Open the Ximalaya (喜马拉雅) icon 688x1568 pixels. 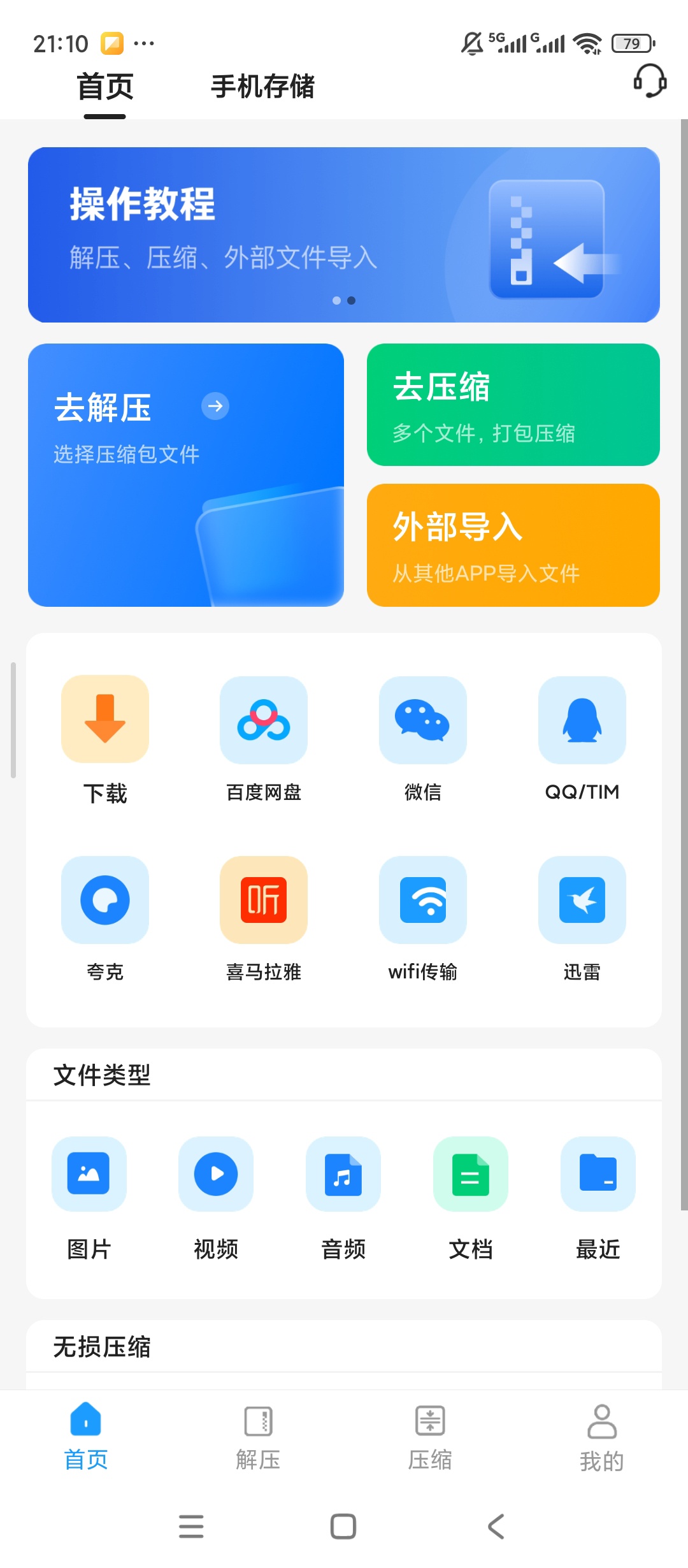[x=264, y=901]
